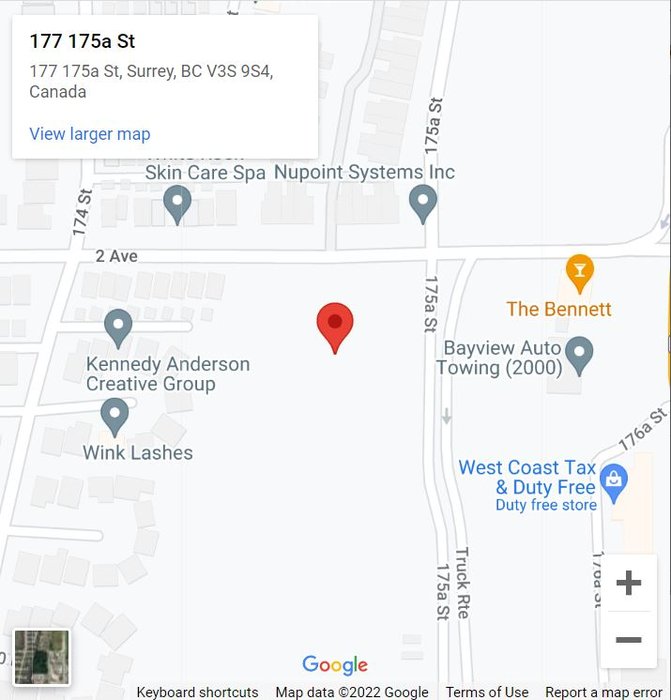671x700 pixels.
Task: Switch to satellite imagery view
Action: [x=41, y=657]
